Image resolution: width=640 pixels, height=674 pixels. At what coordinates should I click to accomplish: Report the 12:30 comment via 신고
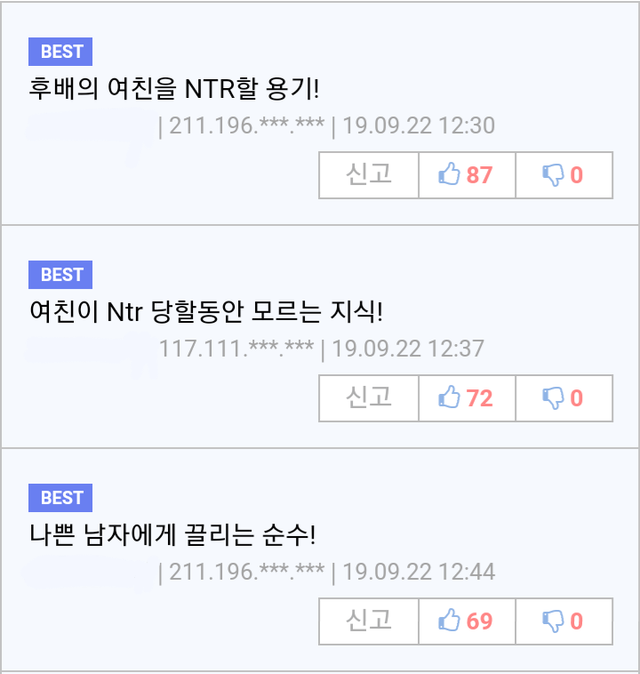coord(369,175)
